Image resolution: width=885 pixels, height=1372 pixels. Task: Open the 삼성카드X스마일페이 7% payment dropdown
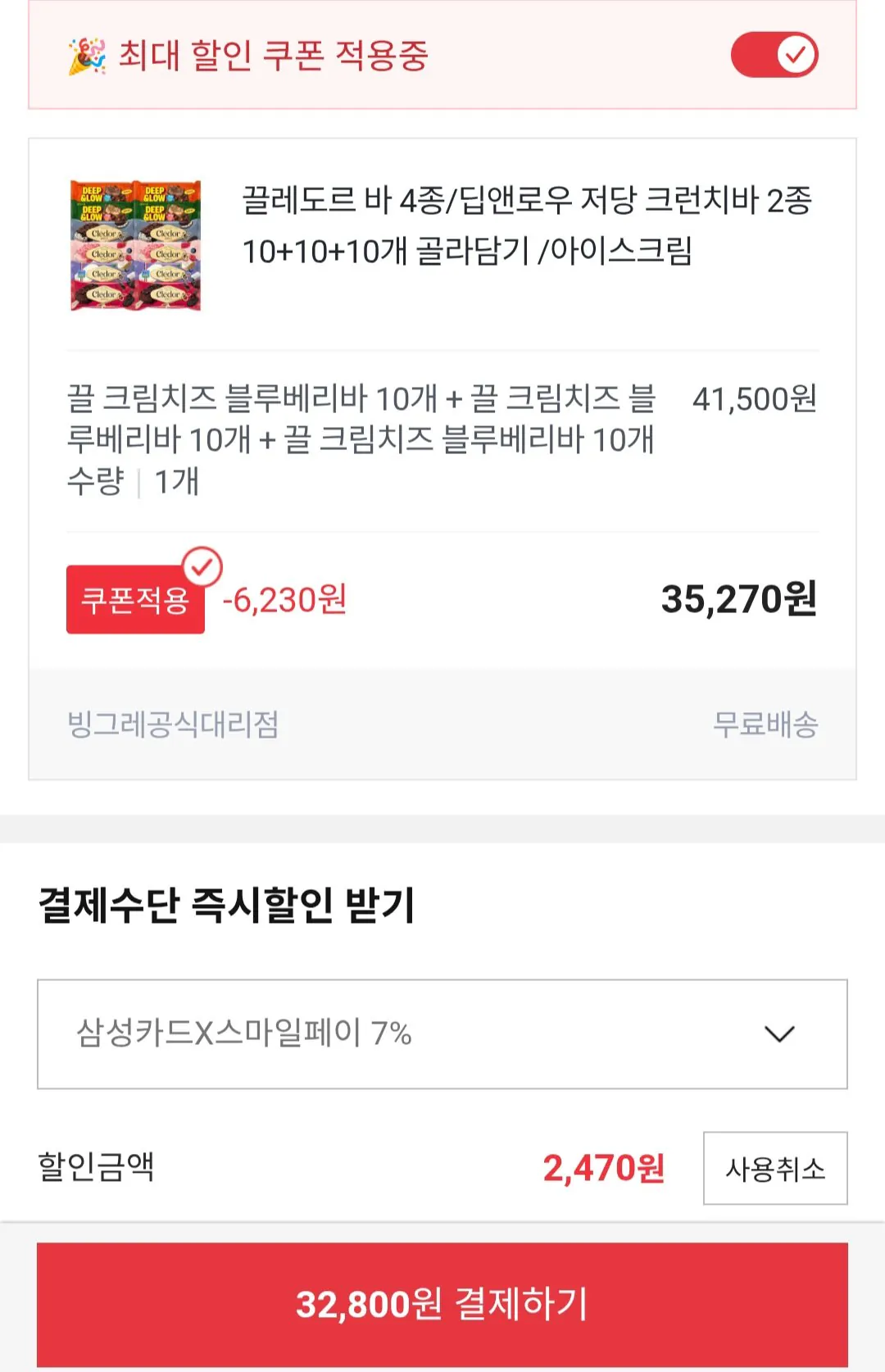442,1034
